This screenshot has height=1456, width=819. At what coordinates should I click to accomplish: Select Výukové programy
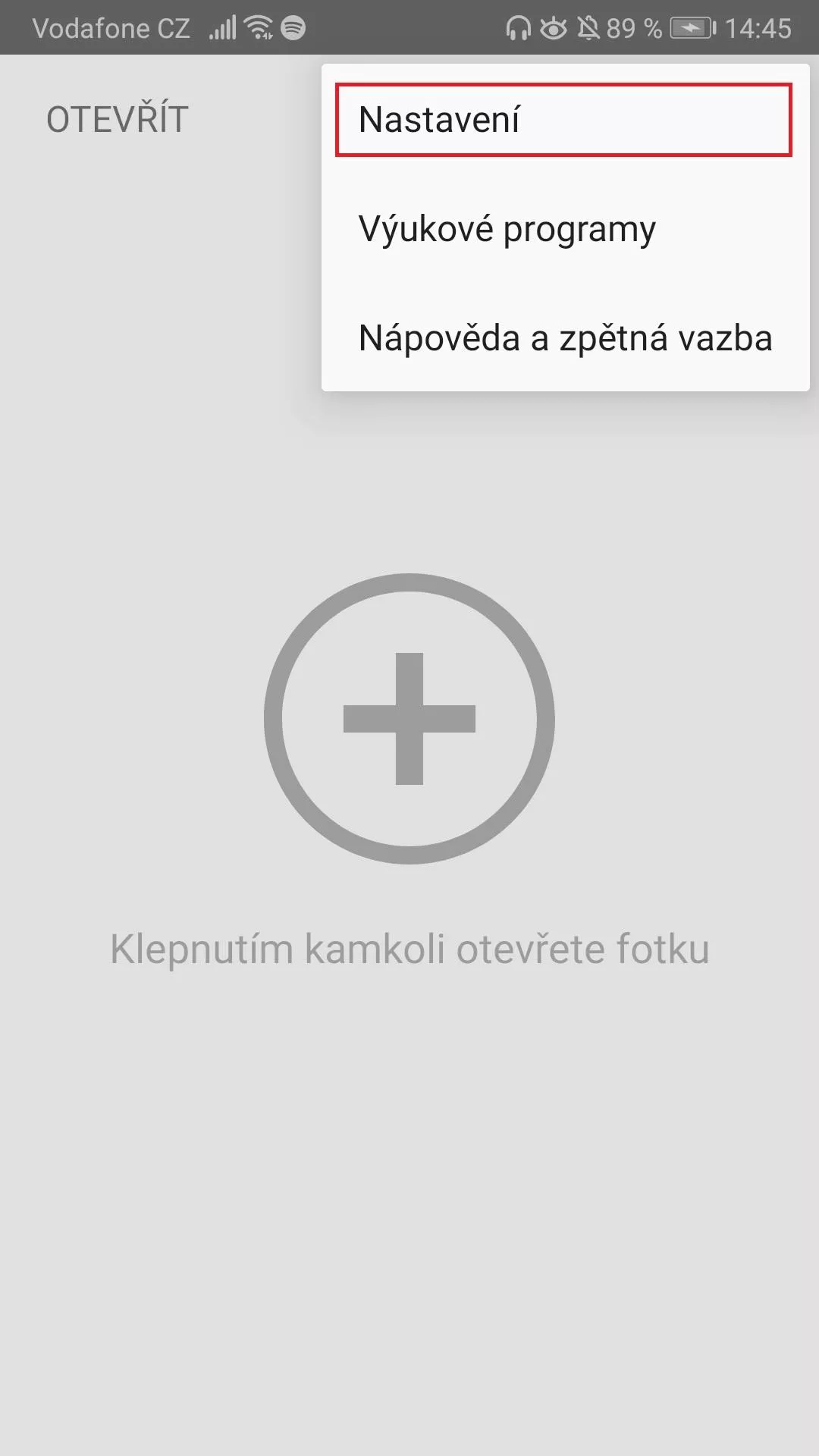(x=565, y=229)
